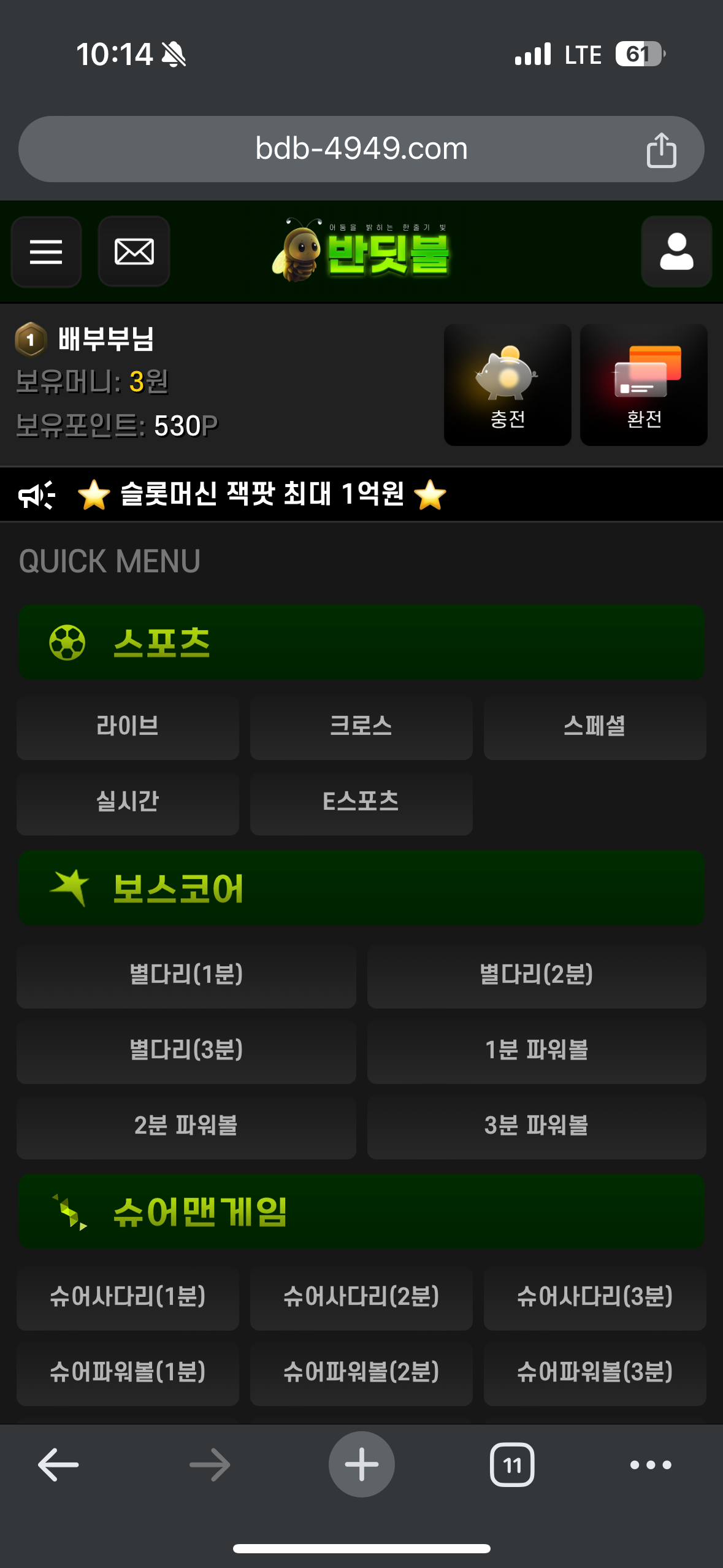723x1568 pixels.
Task: Open the 스페셜 sports option
Action: pos(594,726)
